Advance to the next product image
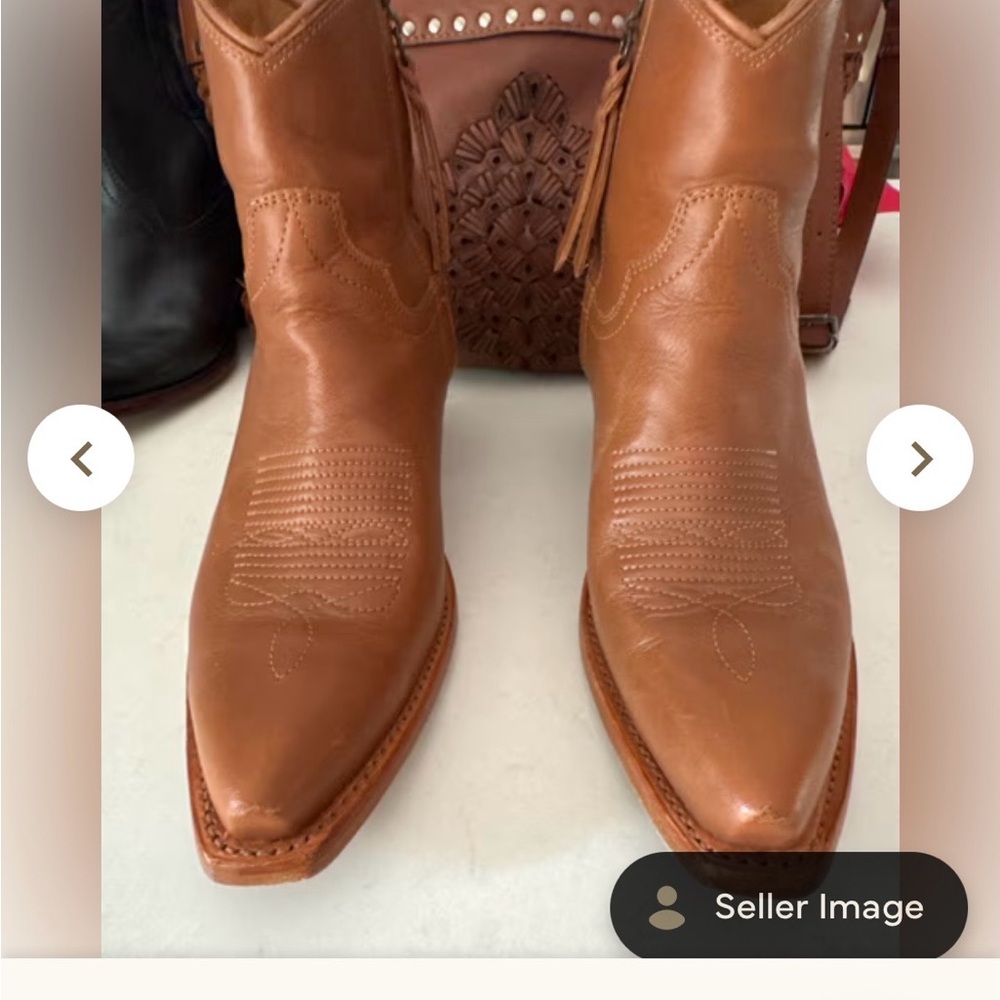 (919, 458)
